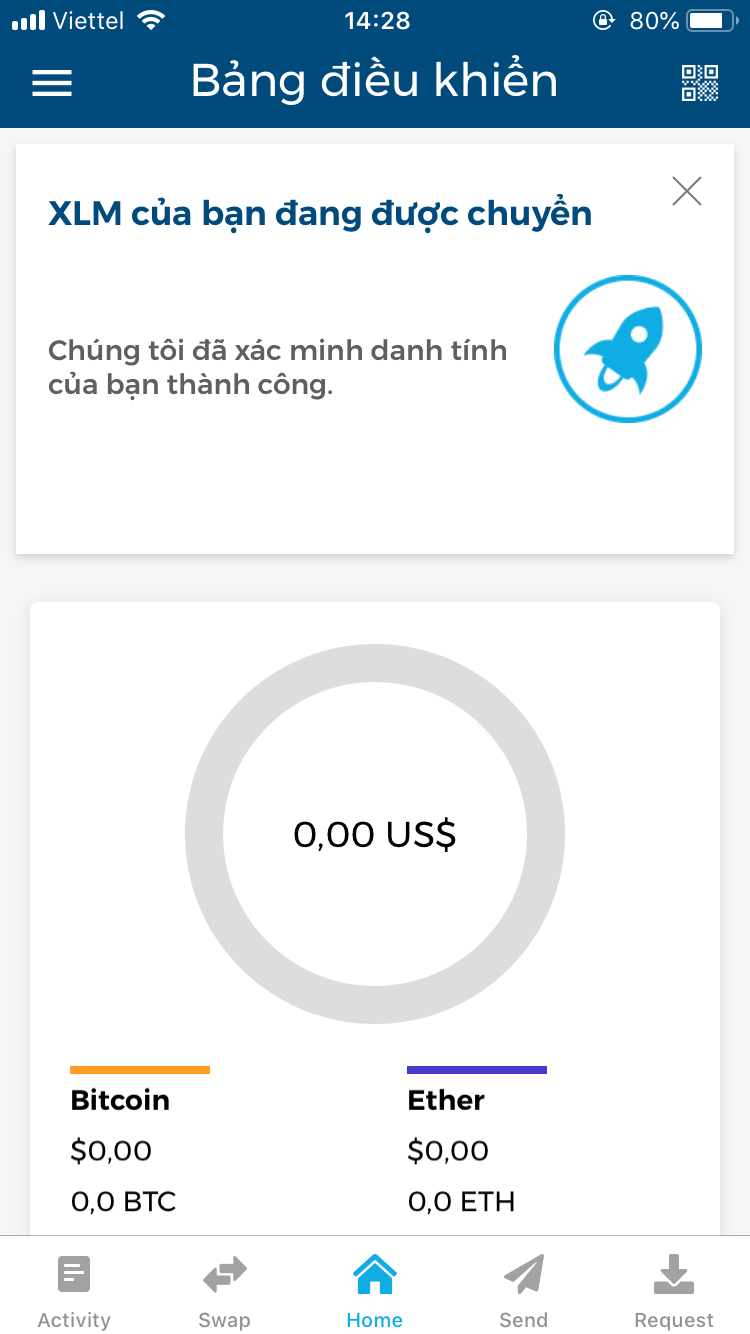The image size is (750, 1334).
Task: Go to the Swap tab
Action: click(224, 1291)
